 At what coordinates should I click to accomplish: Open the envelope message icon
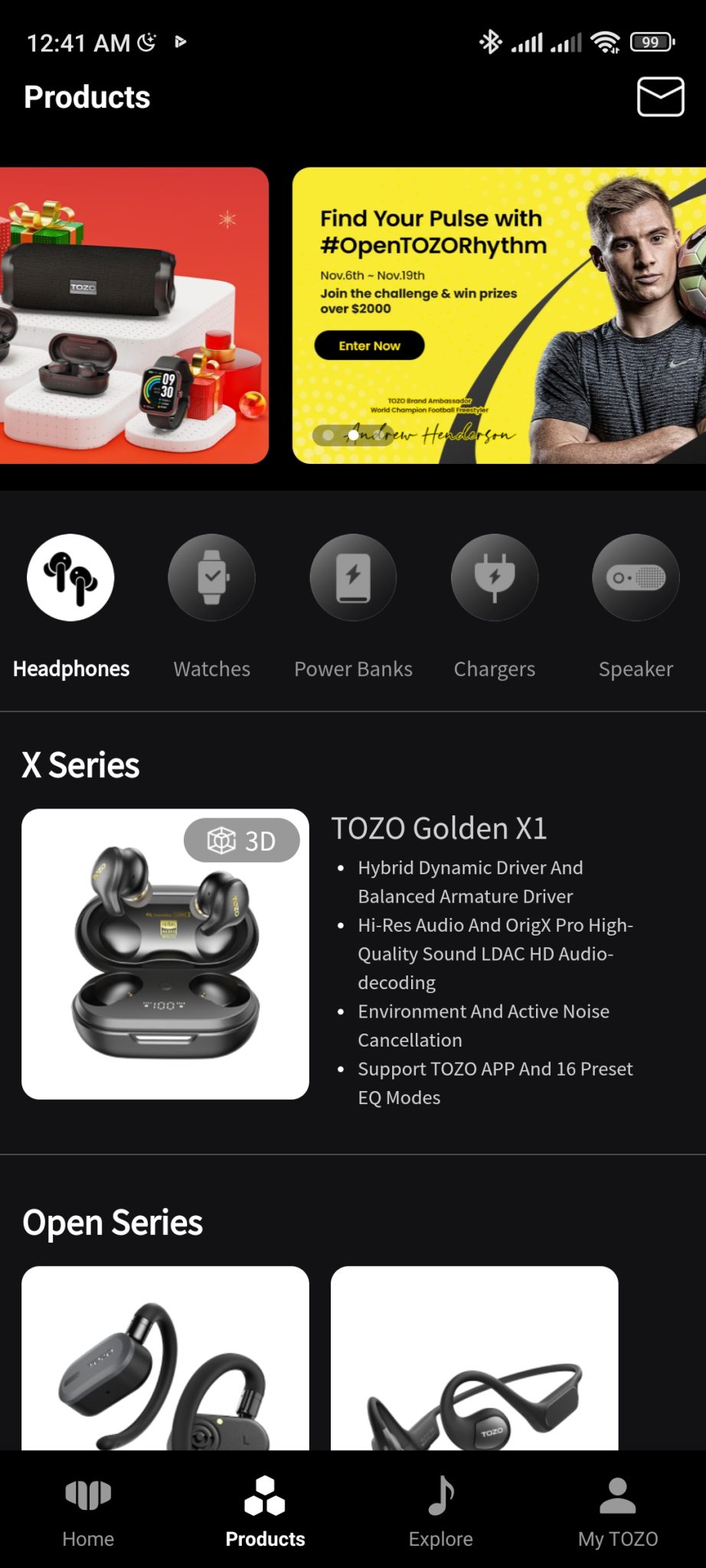pos(660,96)
